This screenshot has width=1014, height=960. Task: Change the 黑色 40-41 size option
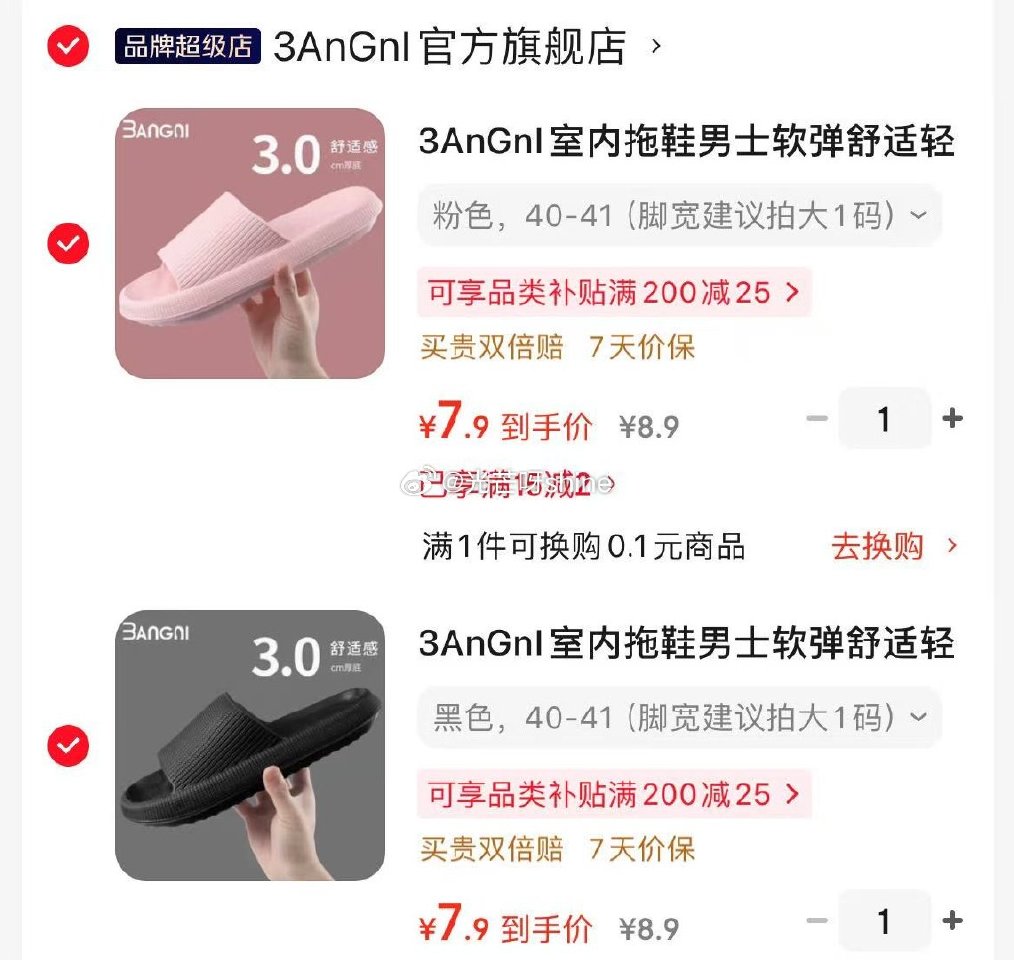(679, 718)
